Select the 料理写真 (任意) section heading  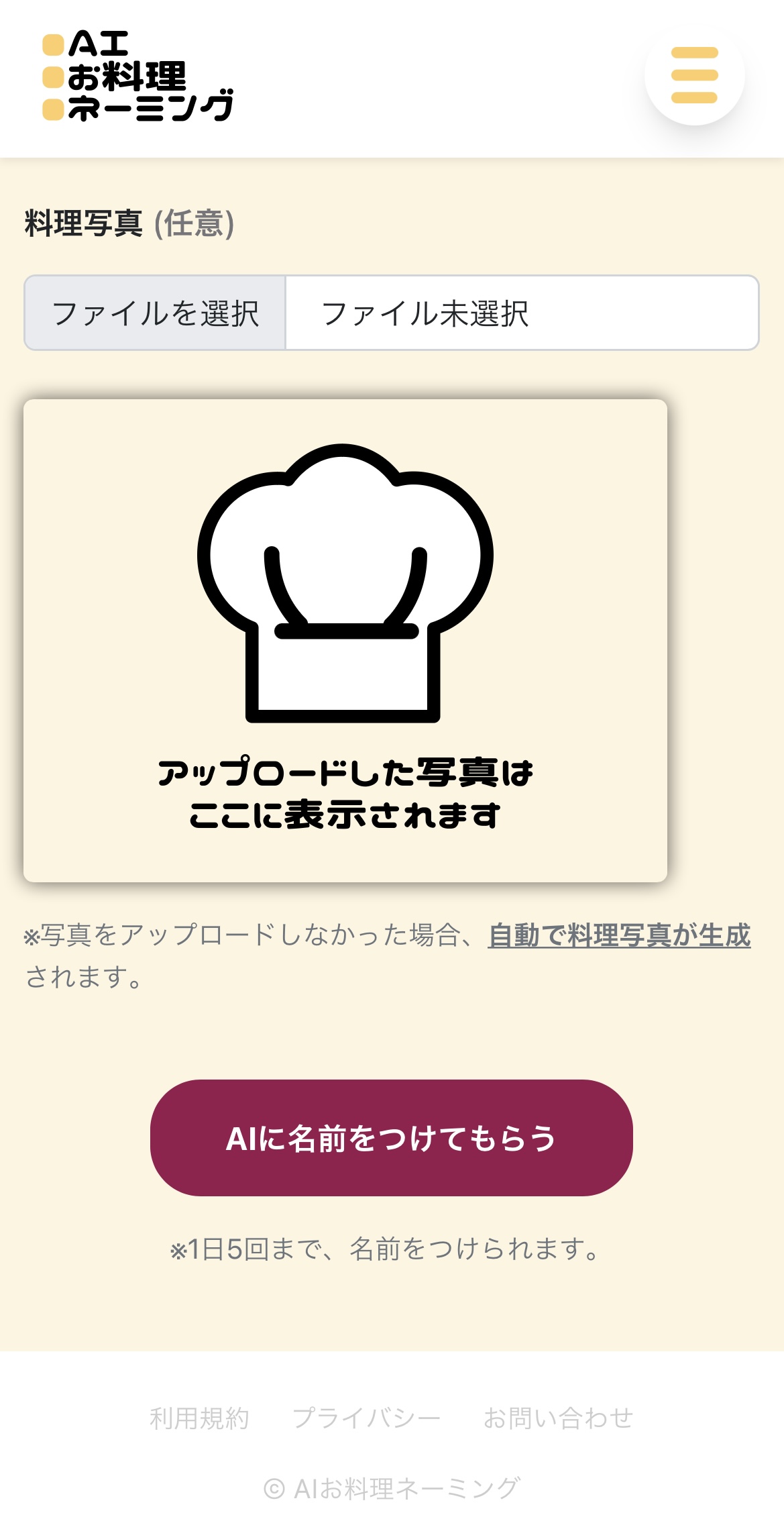click(126, 222)
